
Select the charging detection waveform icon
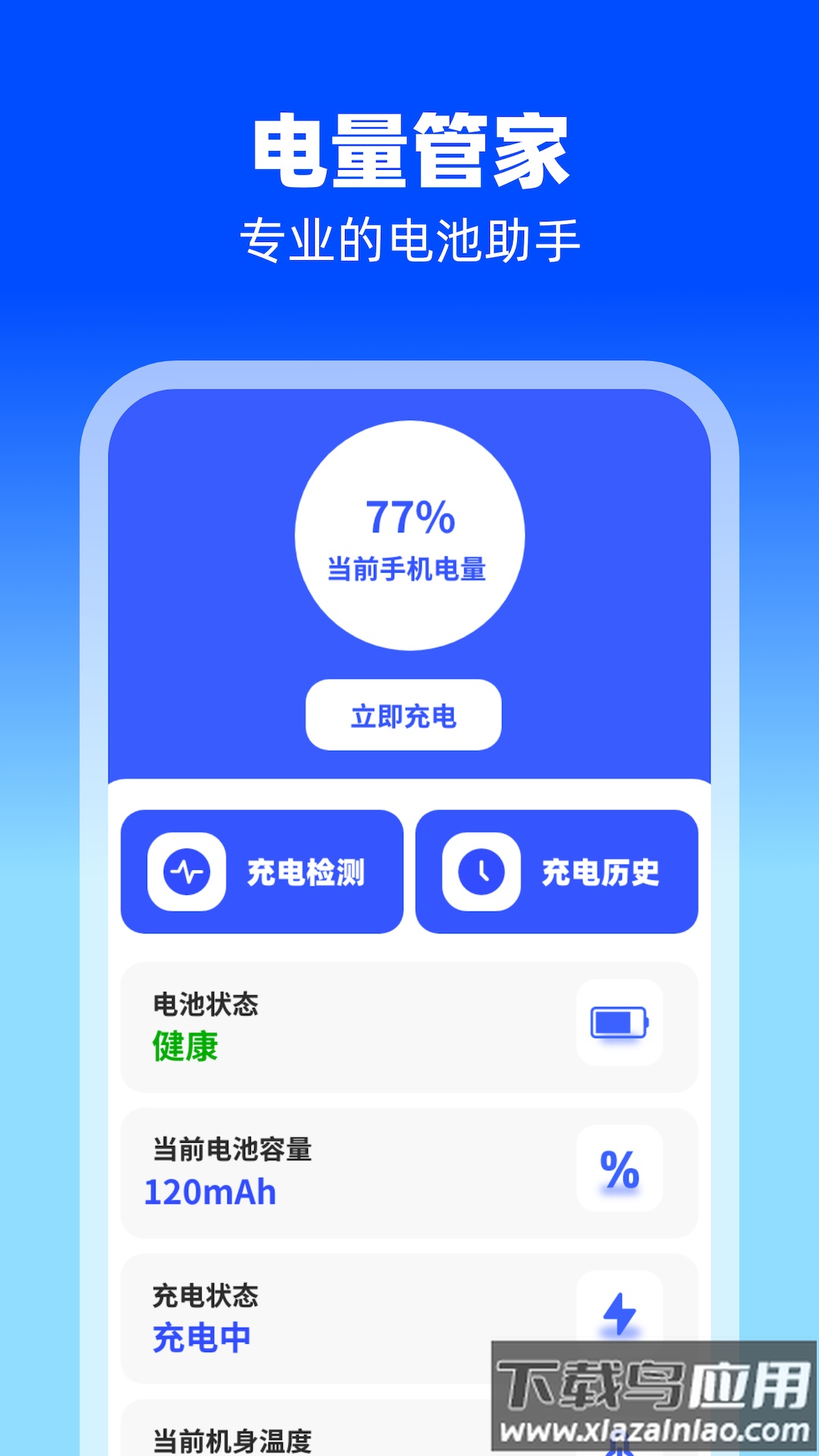[x=187, y=871]
